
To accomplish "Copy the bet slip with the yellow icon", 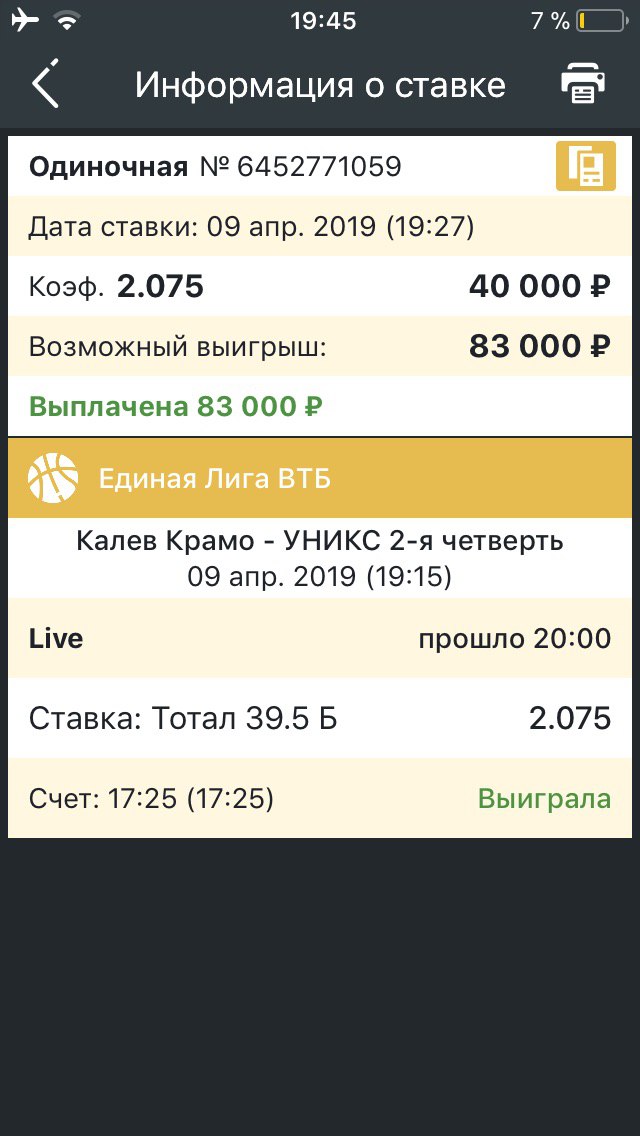I will tap(585, 166).
